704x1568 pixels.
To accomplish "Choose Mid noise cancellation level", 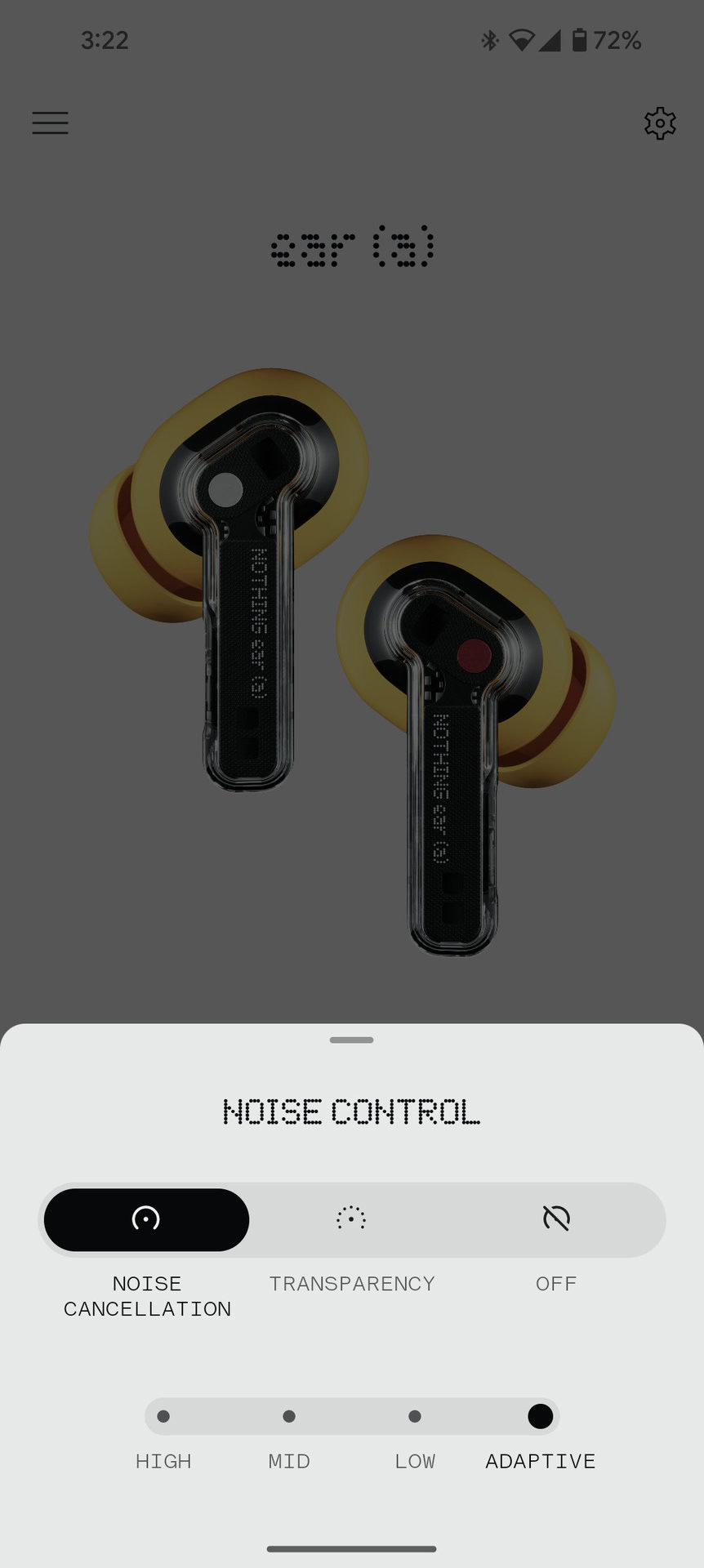I will pos(289,1416).
